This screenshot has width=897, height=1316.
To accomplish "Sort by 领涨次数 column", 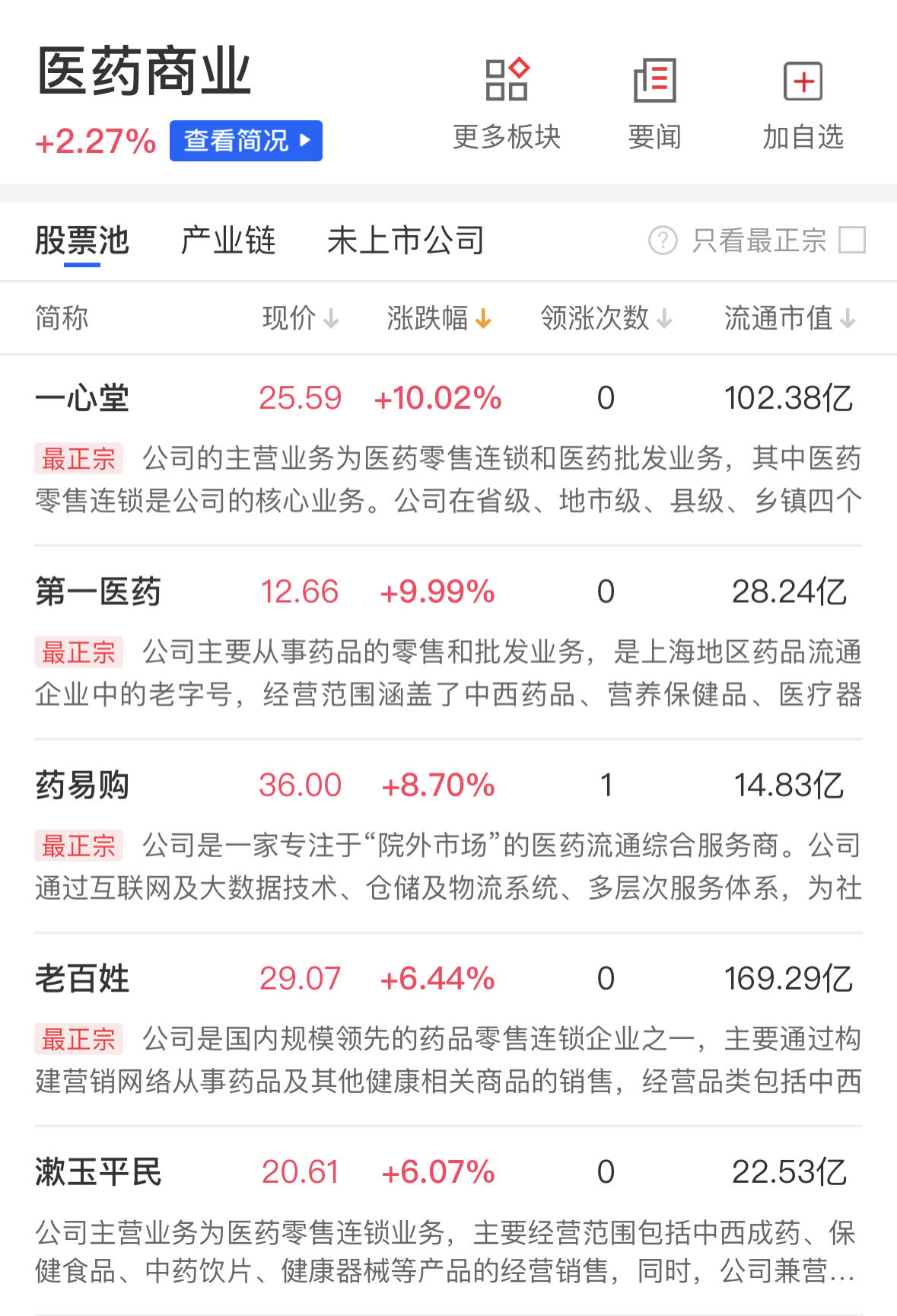I will [606, 318].
